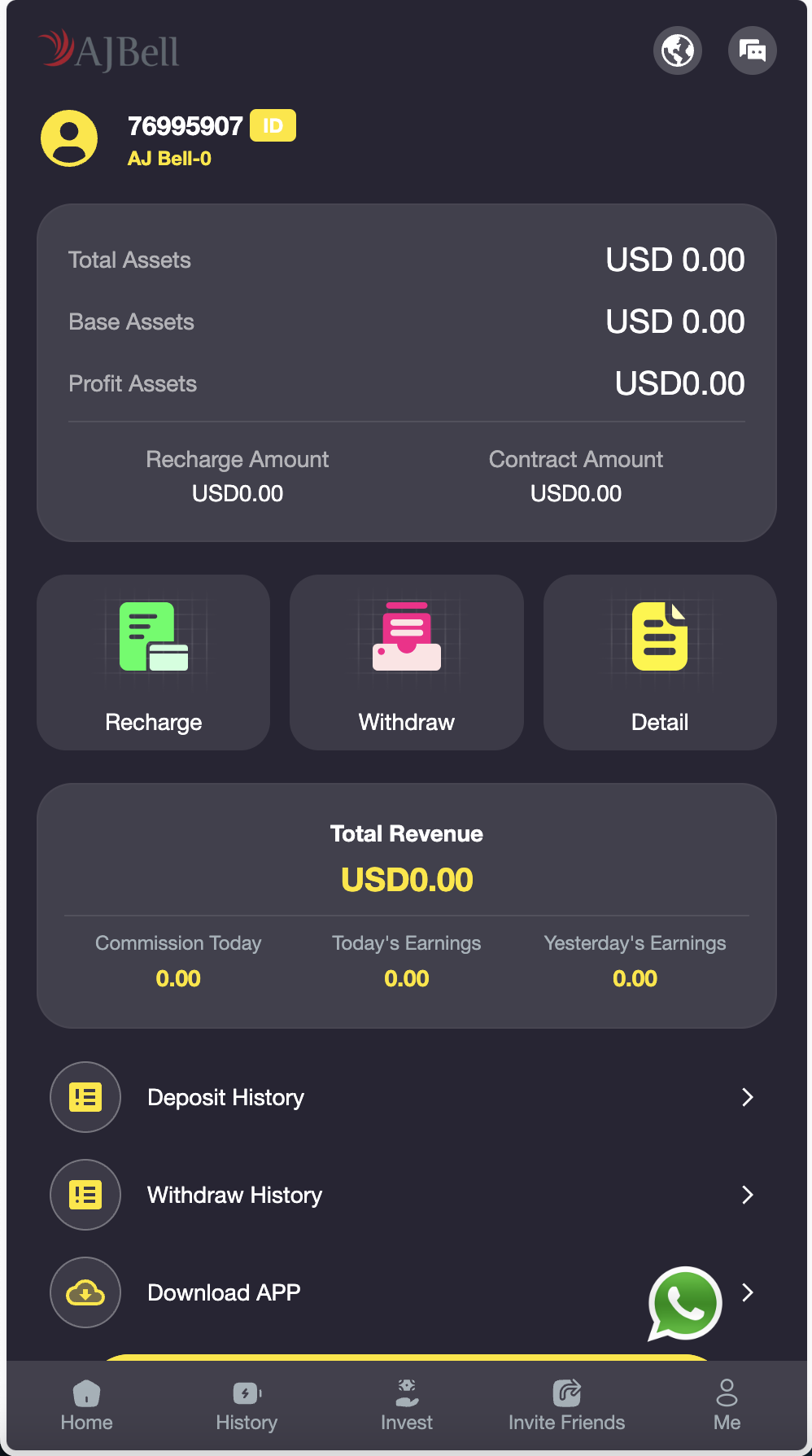Image resolution: width=812 pixels, height=1456 pixels.
Task: Tap the yellow ID badge
Action: [x=273, y=125]
